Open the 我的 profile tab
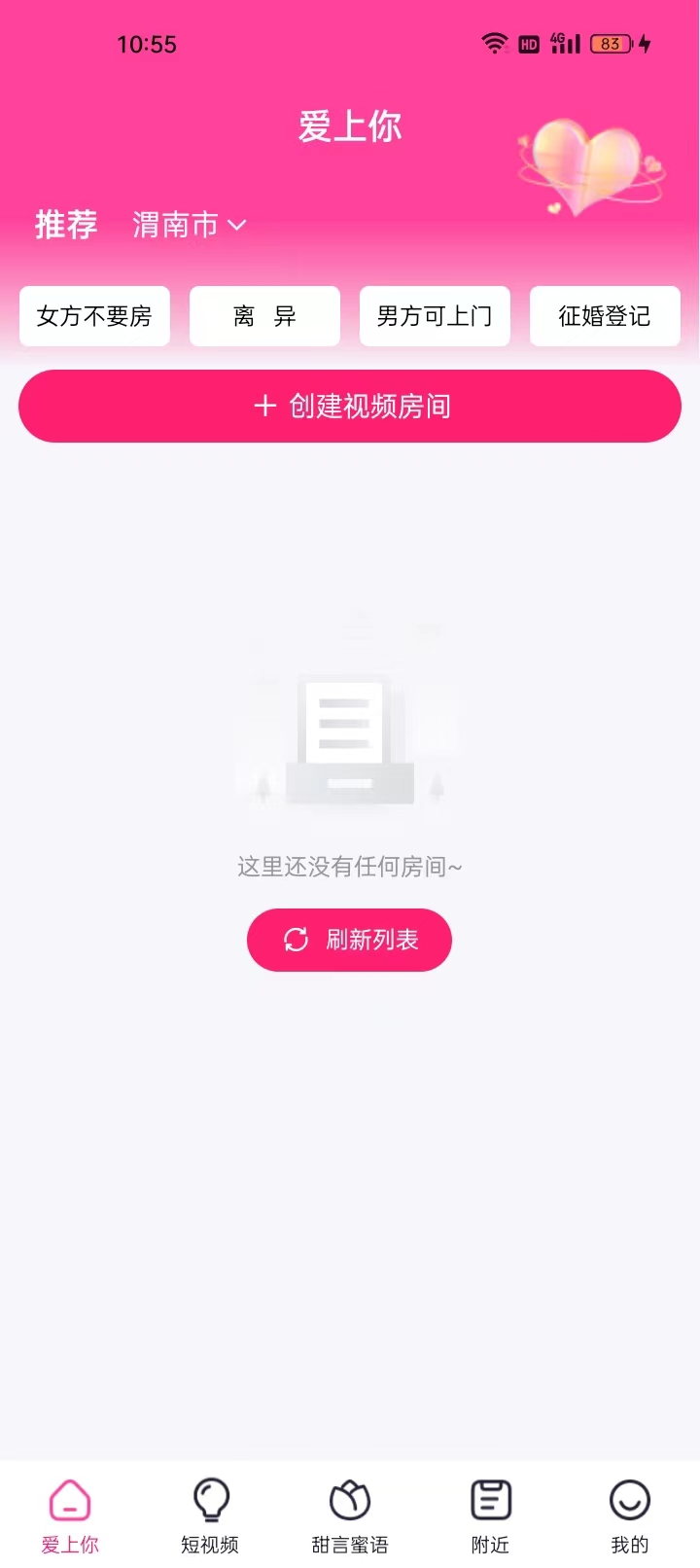Image resolution: width=700 pixels, height=1568 pixels. pyautogui.click(x=629, y=1515)
